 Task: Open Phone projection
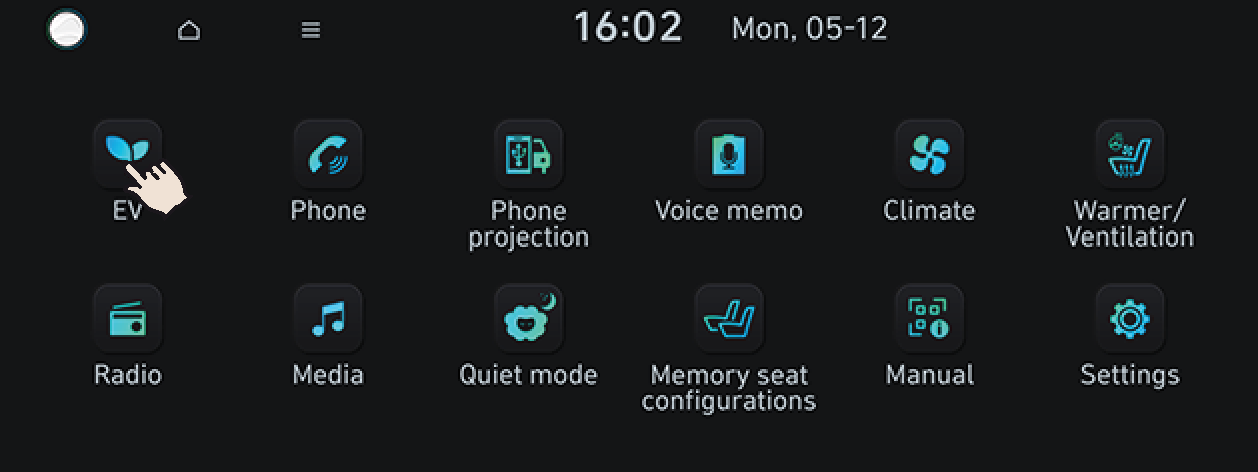(x=528, y=155)
